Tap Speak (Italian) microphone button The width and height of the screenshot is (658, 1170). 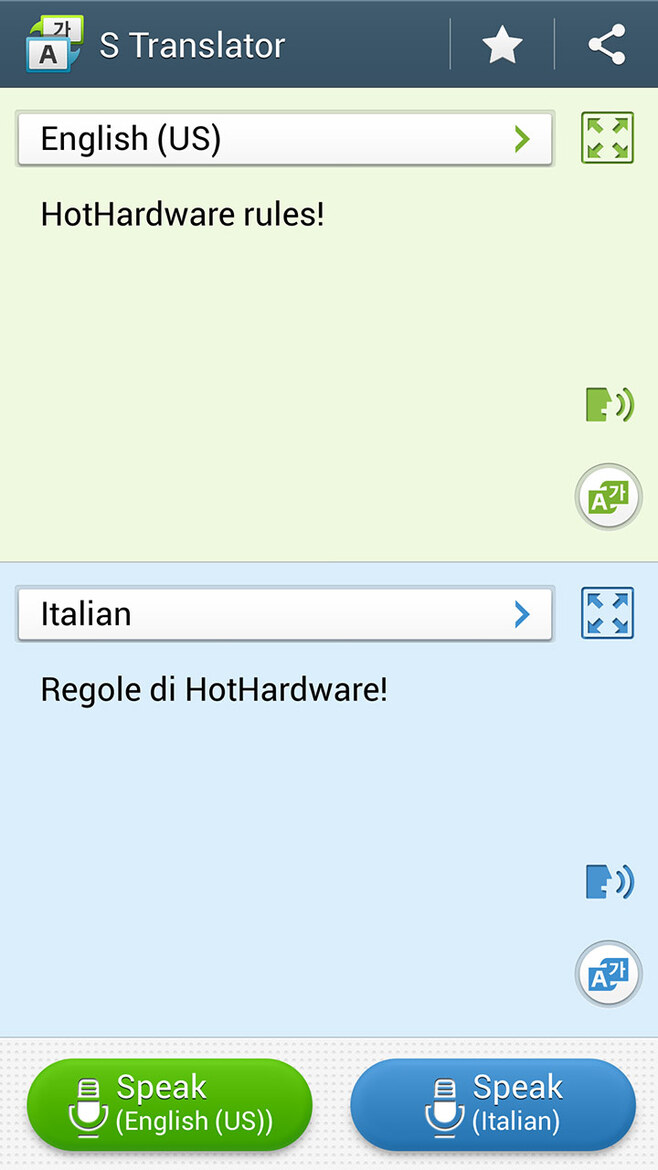(493, 1104)
